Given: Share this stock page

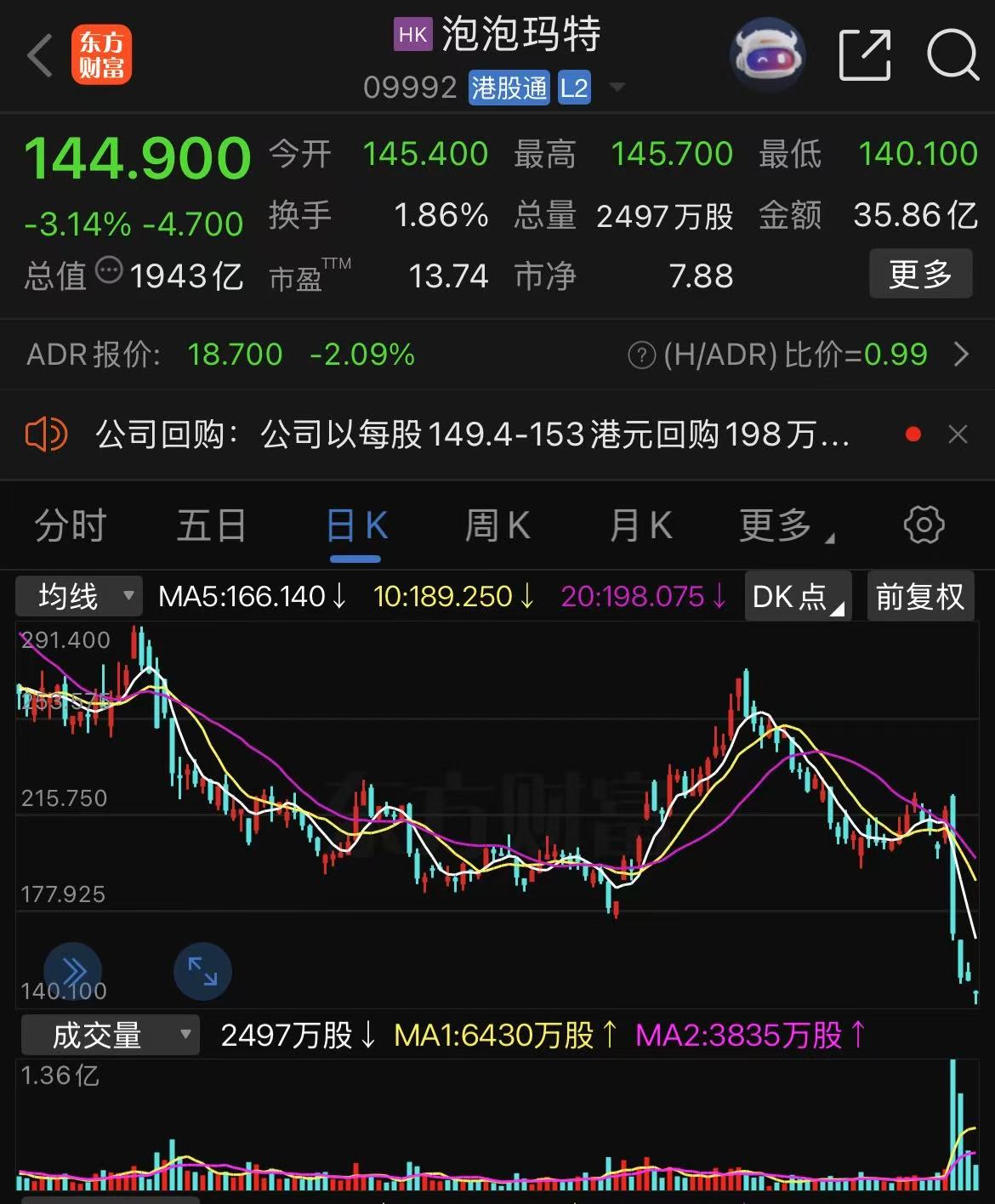Looking at the screenshot, I should [864, 56].
